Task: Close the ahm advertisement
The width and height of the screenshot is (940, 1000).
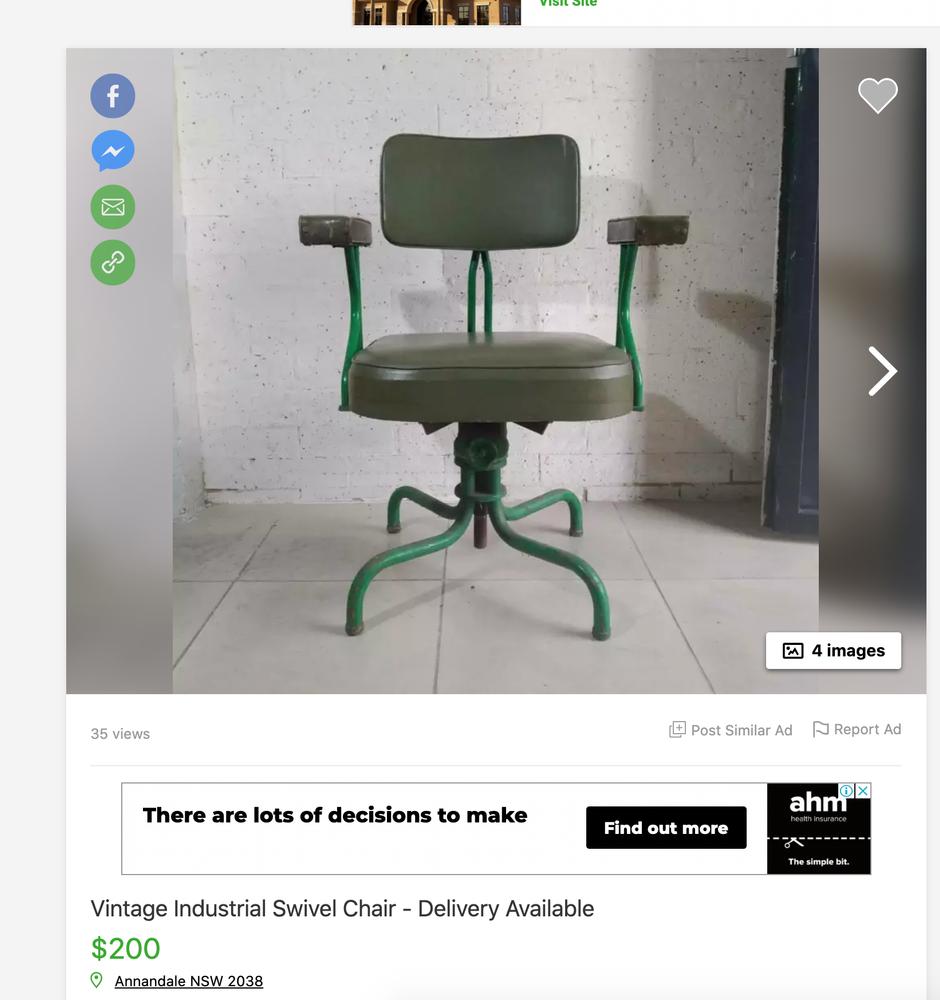Action: point(863,791)
